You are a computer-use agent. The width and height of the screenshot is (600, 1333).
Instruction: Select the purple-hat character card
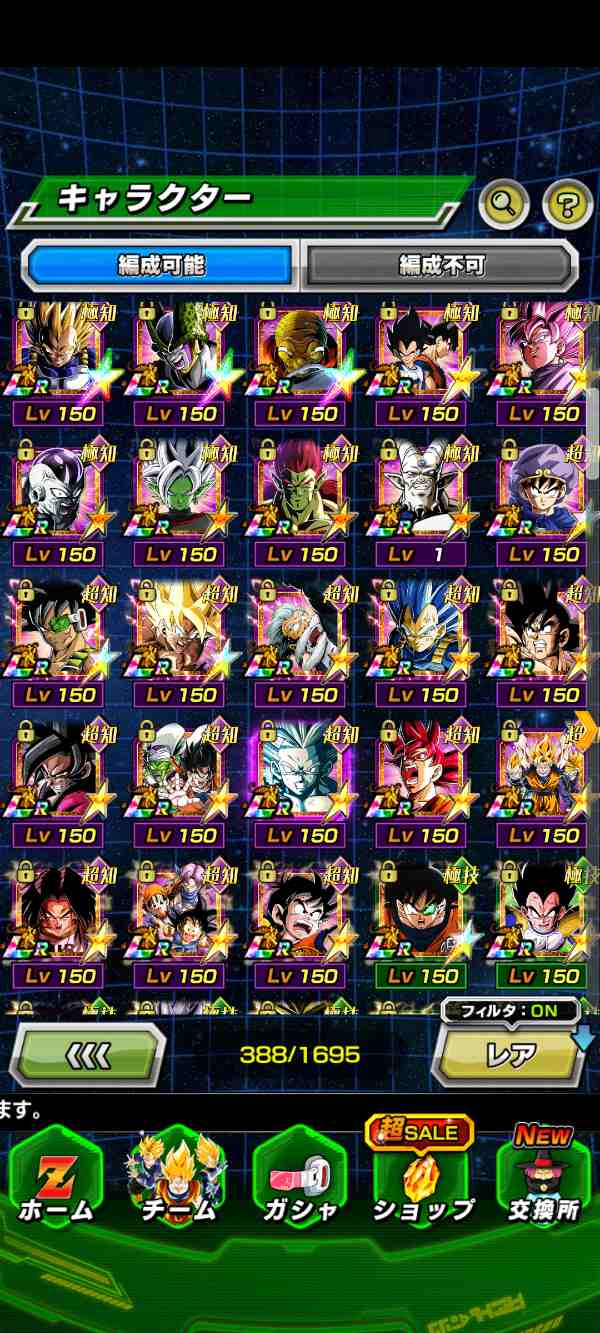tap(543, 500)
